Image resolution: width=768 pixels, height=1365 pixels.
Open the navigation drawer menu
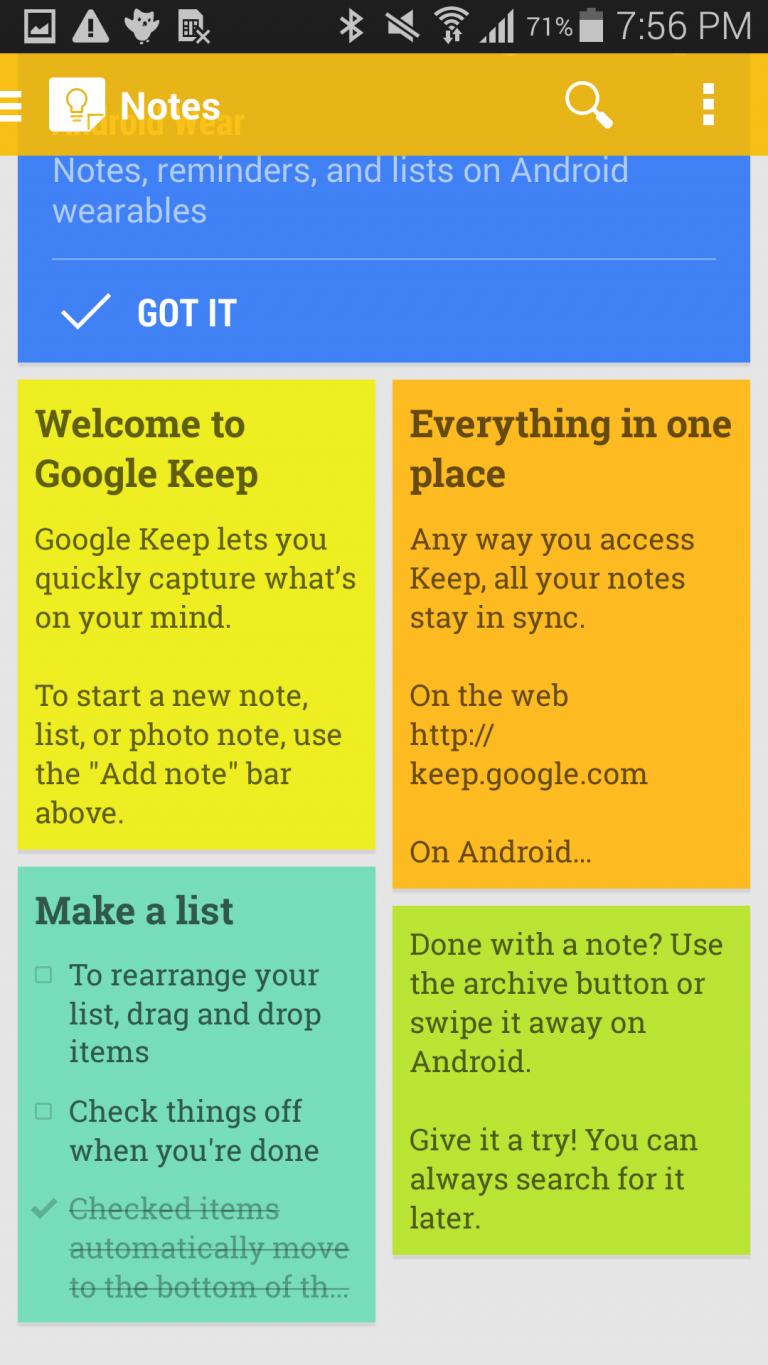pos(11,106)
